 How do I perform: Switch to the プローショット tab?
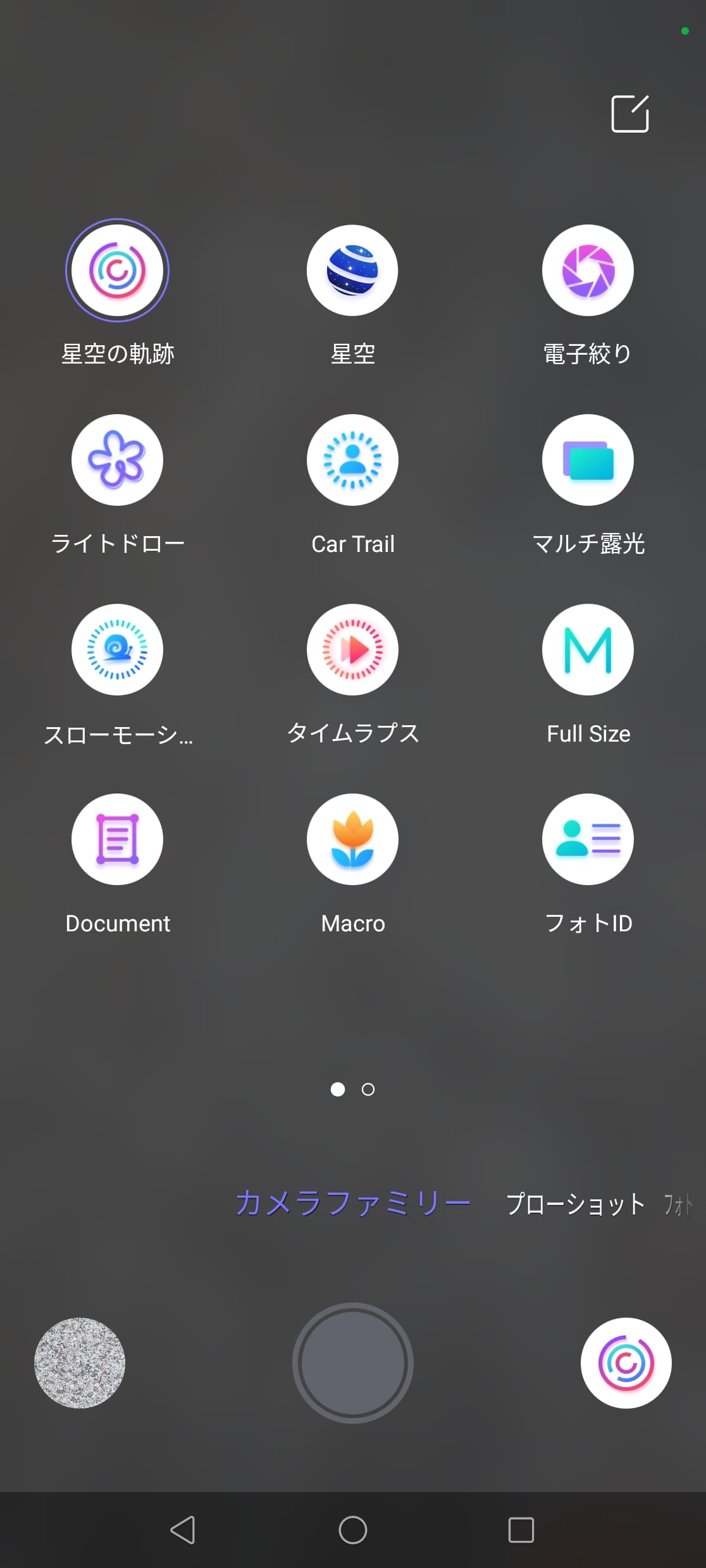[574, 1203]
